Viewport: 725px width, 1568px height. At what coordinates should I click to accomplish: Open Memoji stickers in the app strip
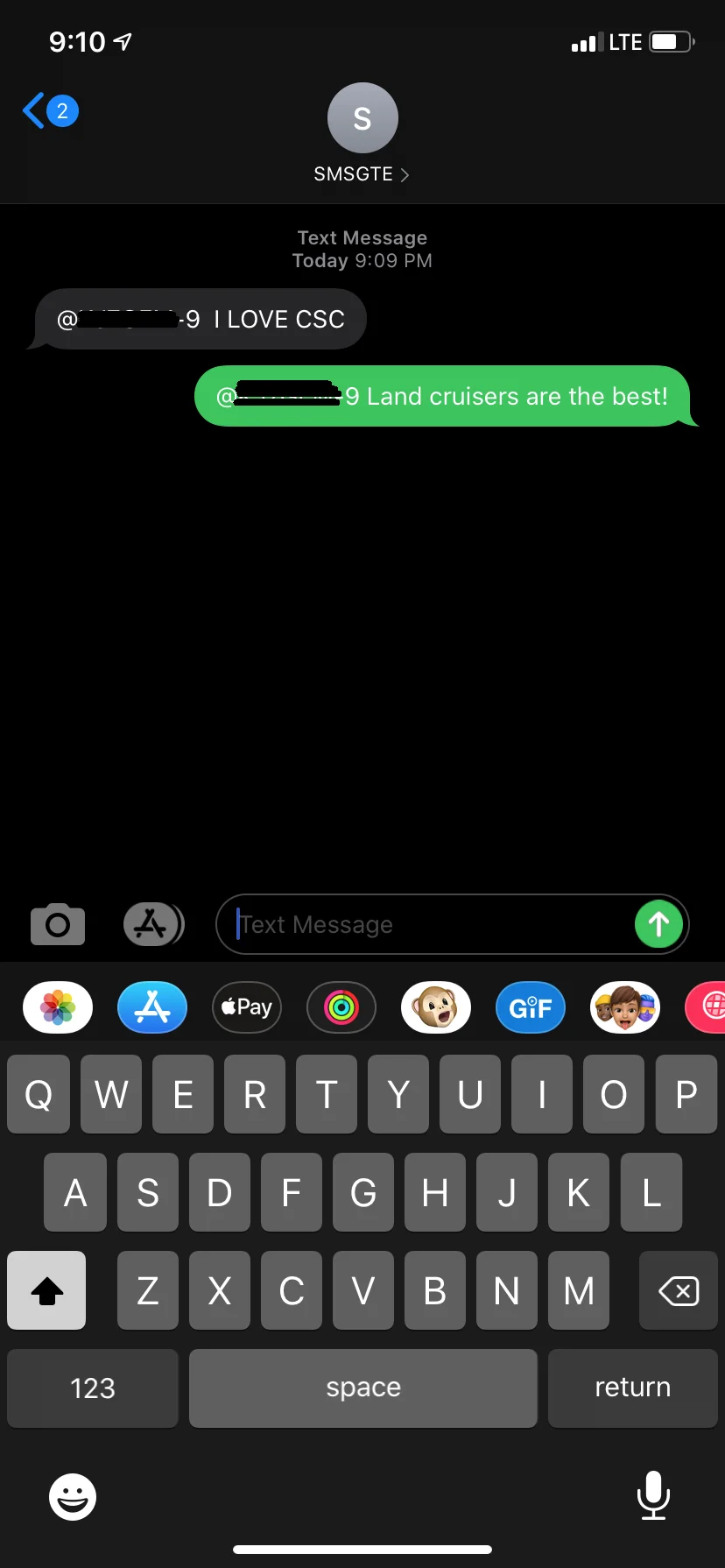coord(625,1007)
